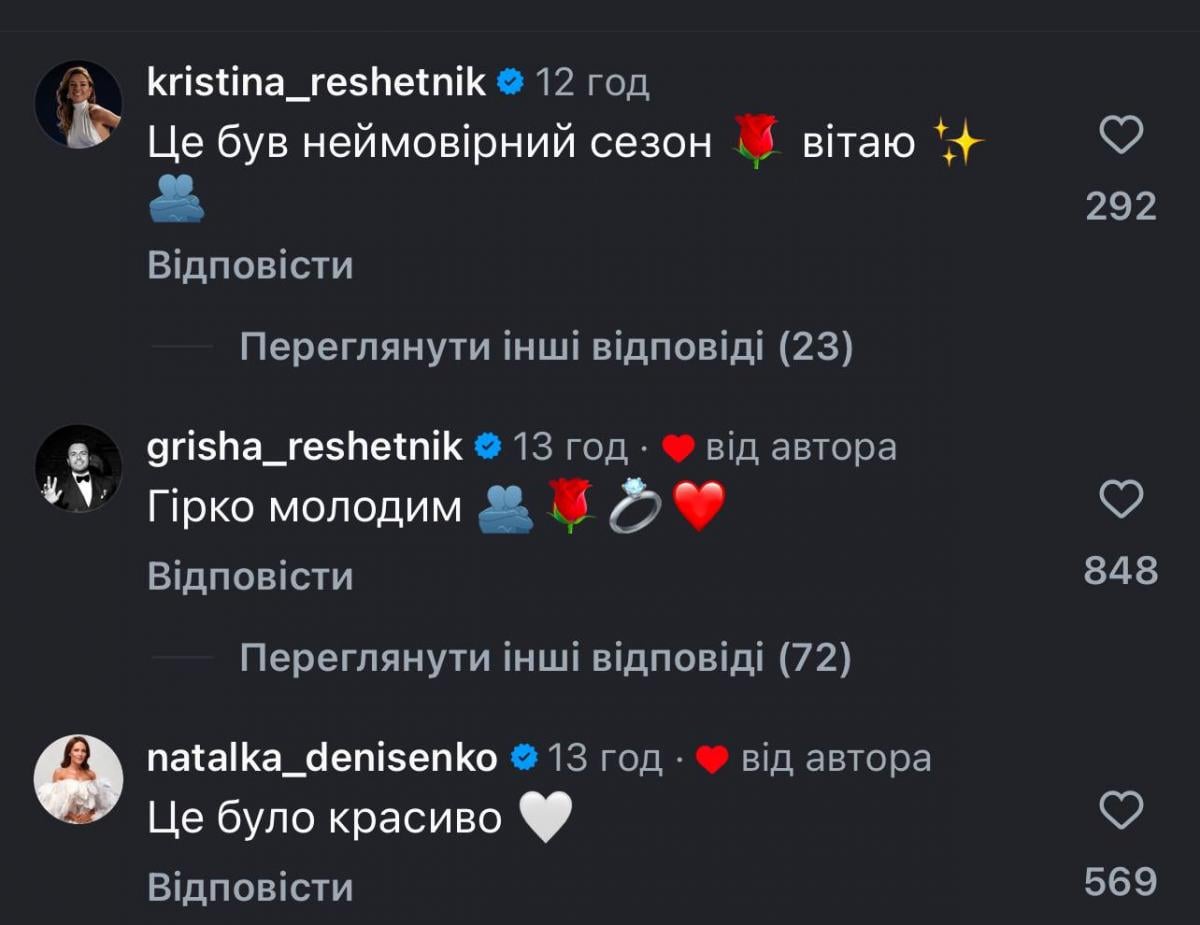The image size is (1200, 925).
Task: Open kristina_reshetnik's profile via username
Action: 316,83
